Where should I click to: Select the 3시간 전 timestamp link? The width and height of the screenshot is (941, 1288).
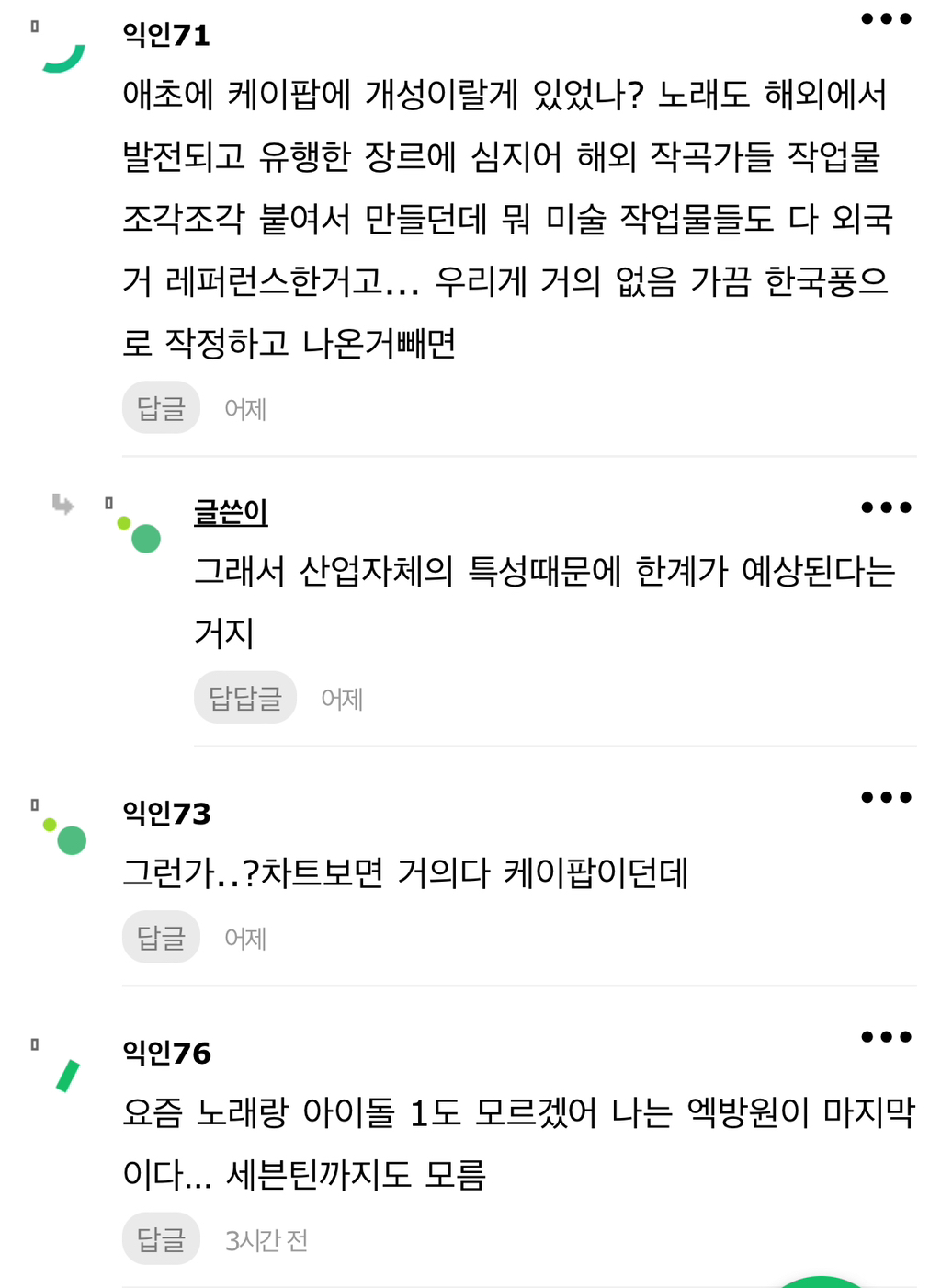[x=266, y=1239]
